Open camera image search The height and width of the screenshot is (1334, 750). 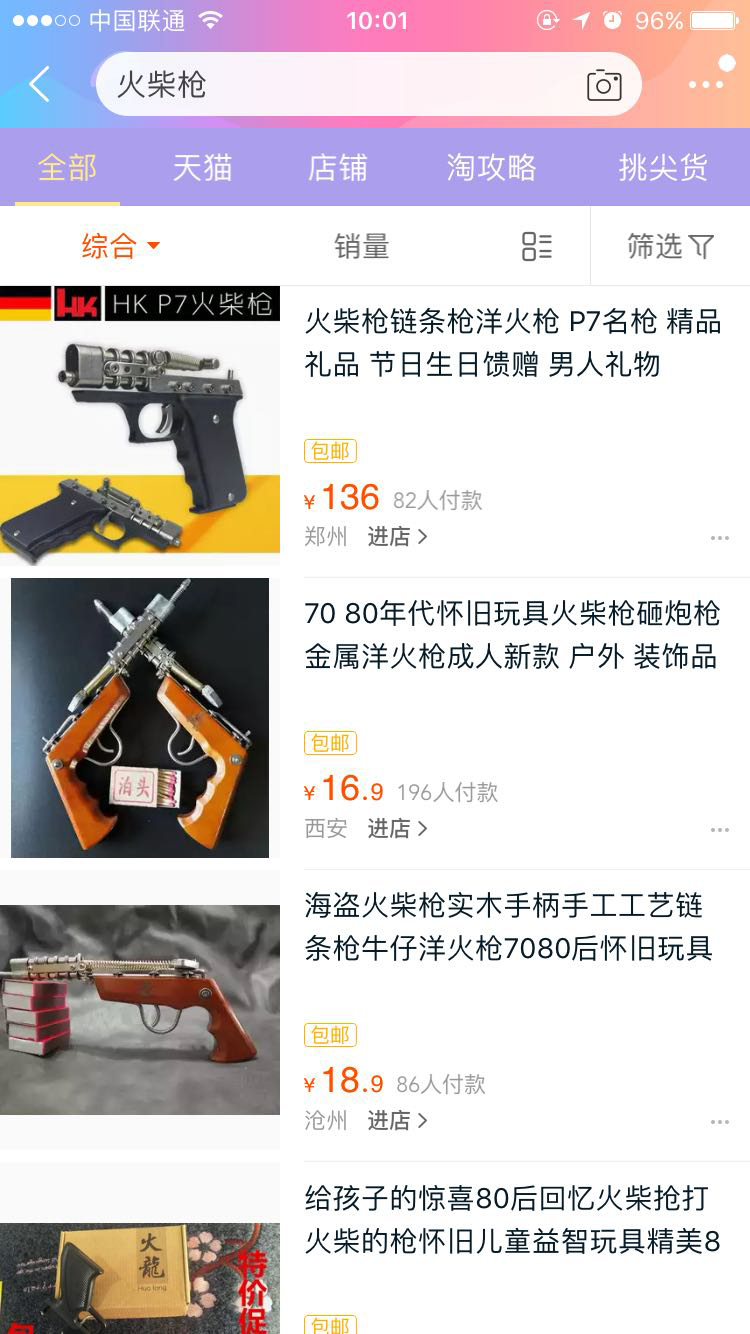603,86
